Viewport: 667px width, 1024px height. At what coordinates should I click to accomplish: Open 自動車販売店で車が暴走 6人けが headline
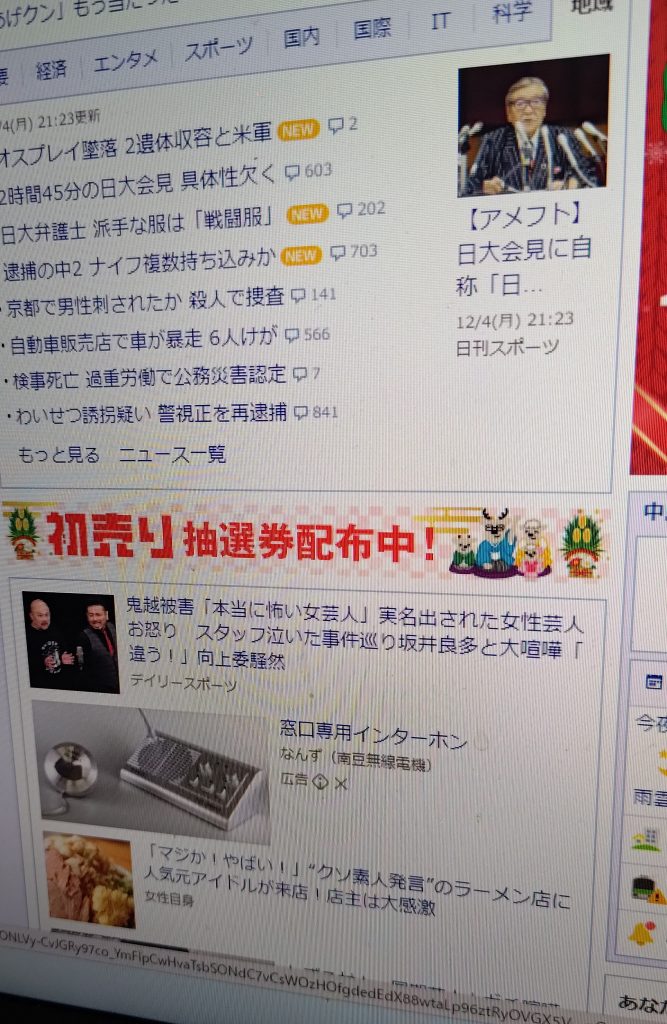[143, 340]
